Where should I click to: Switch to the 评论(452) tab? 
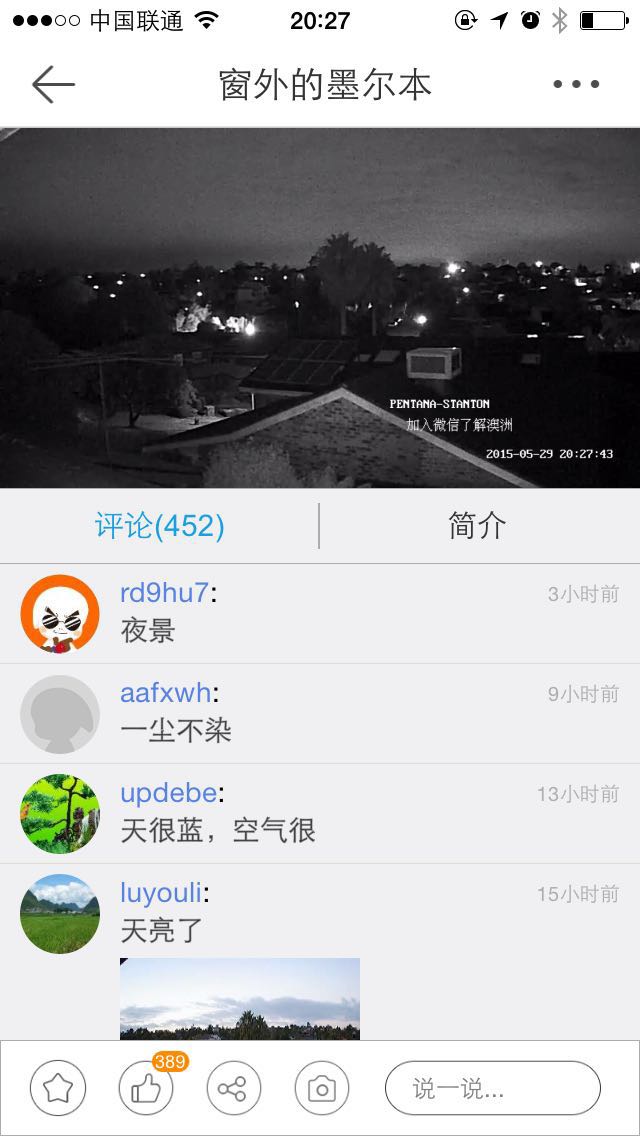point(159,526)
